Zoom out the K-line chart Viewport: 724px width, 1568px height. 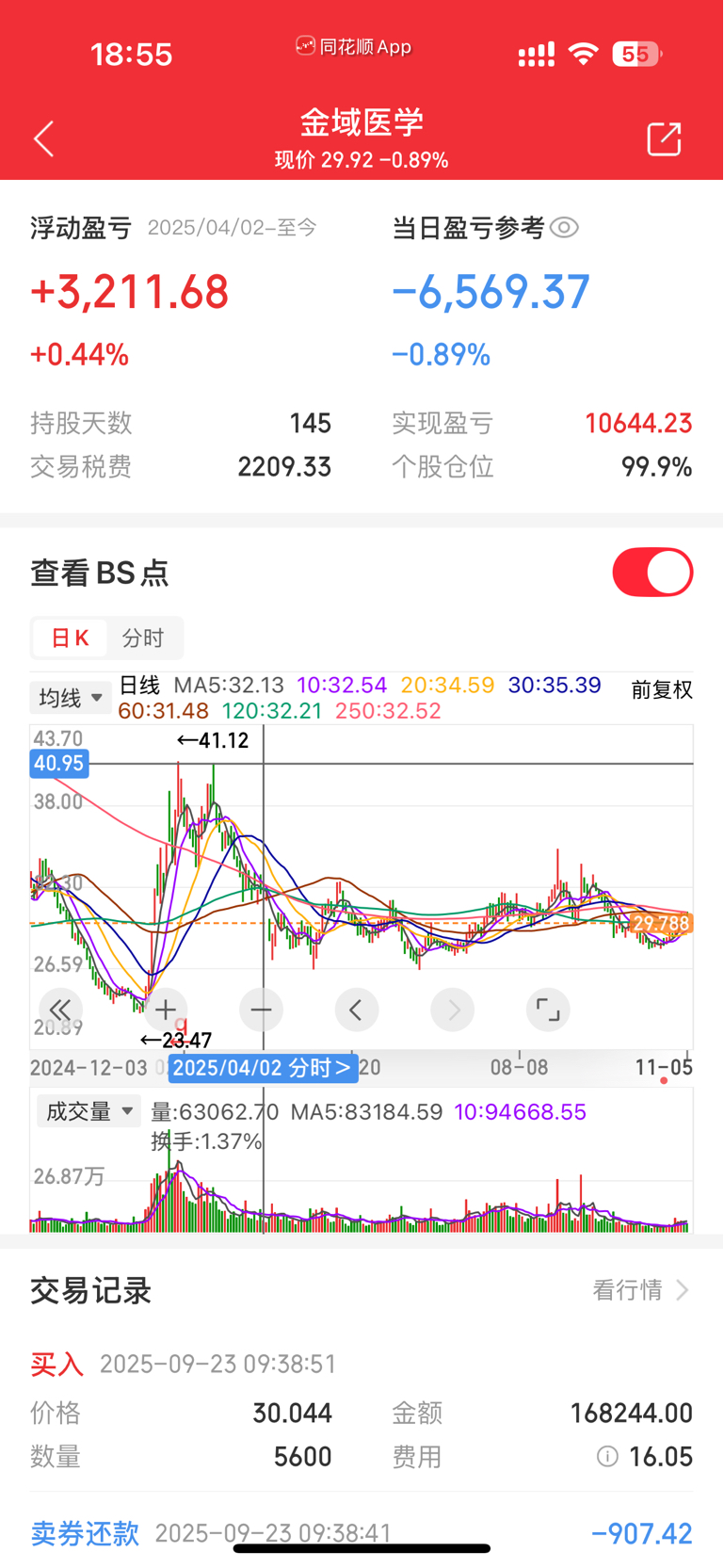point(262,1010)
